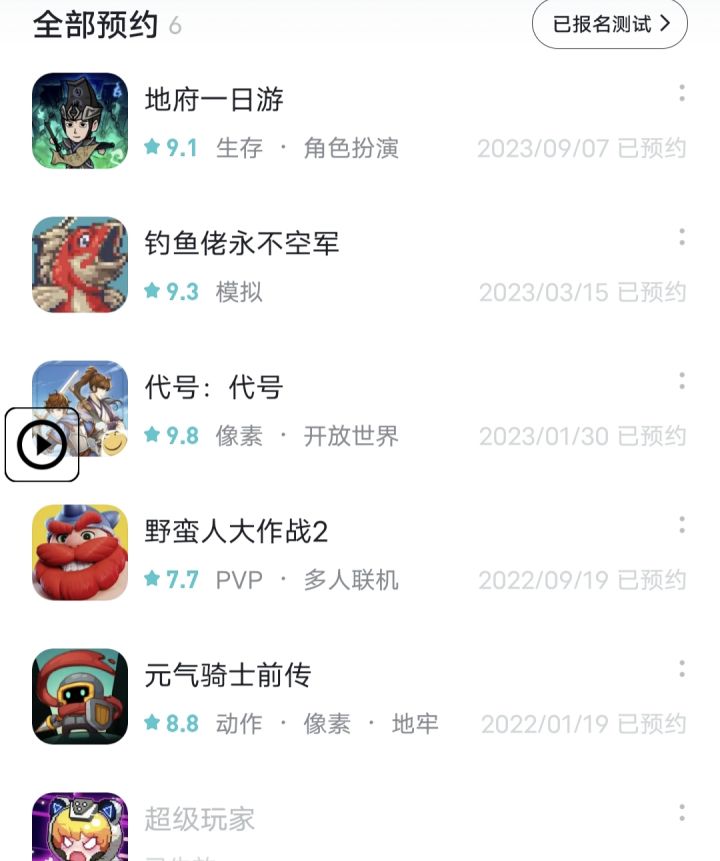The height and width of the screenshot is (861, 720).
Task: Show more options for 钓鱼佬永不空军
Action: tap(682, 238)
